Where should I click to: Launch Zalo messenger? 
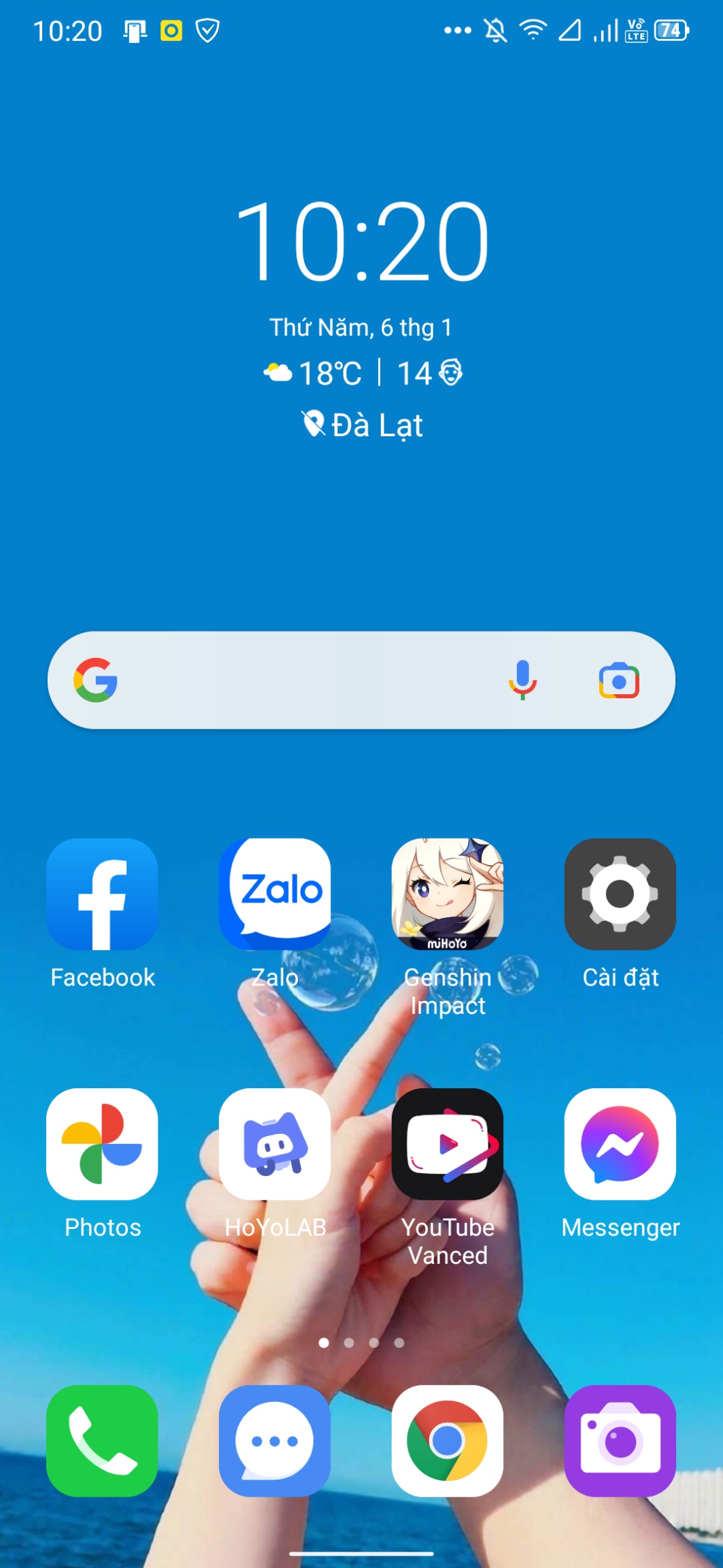pyautogui.click(x=275, y=894)
